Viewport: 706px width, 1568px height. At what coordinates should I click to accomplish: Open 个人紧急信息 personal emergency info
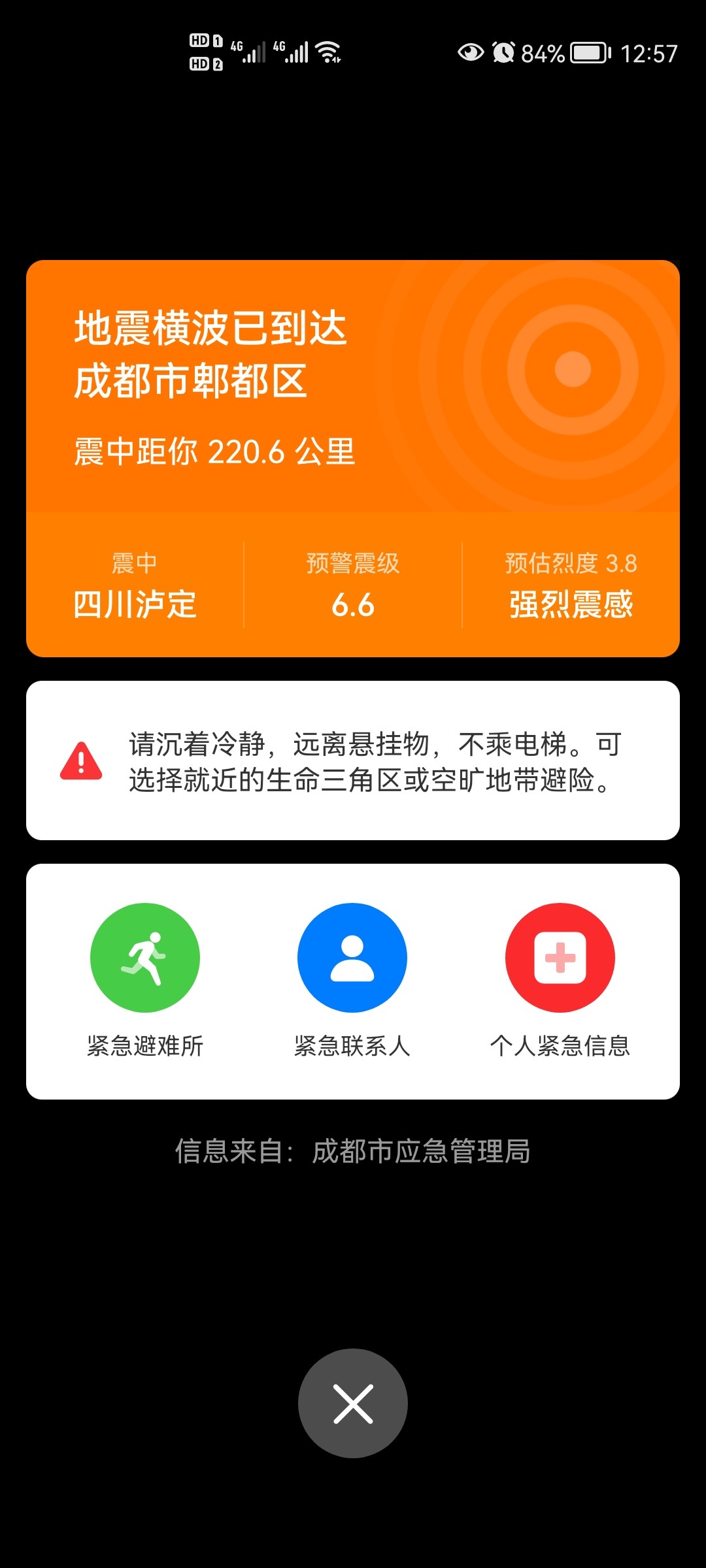560,958
